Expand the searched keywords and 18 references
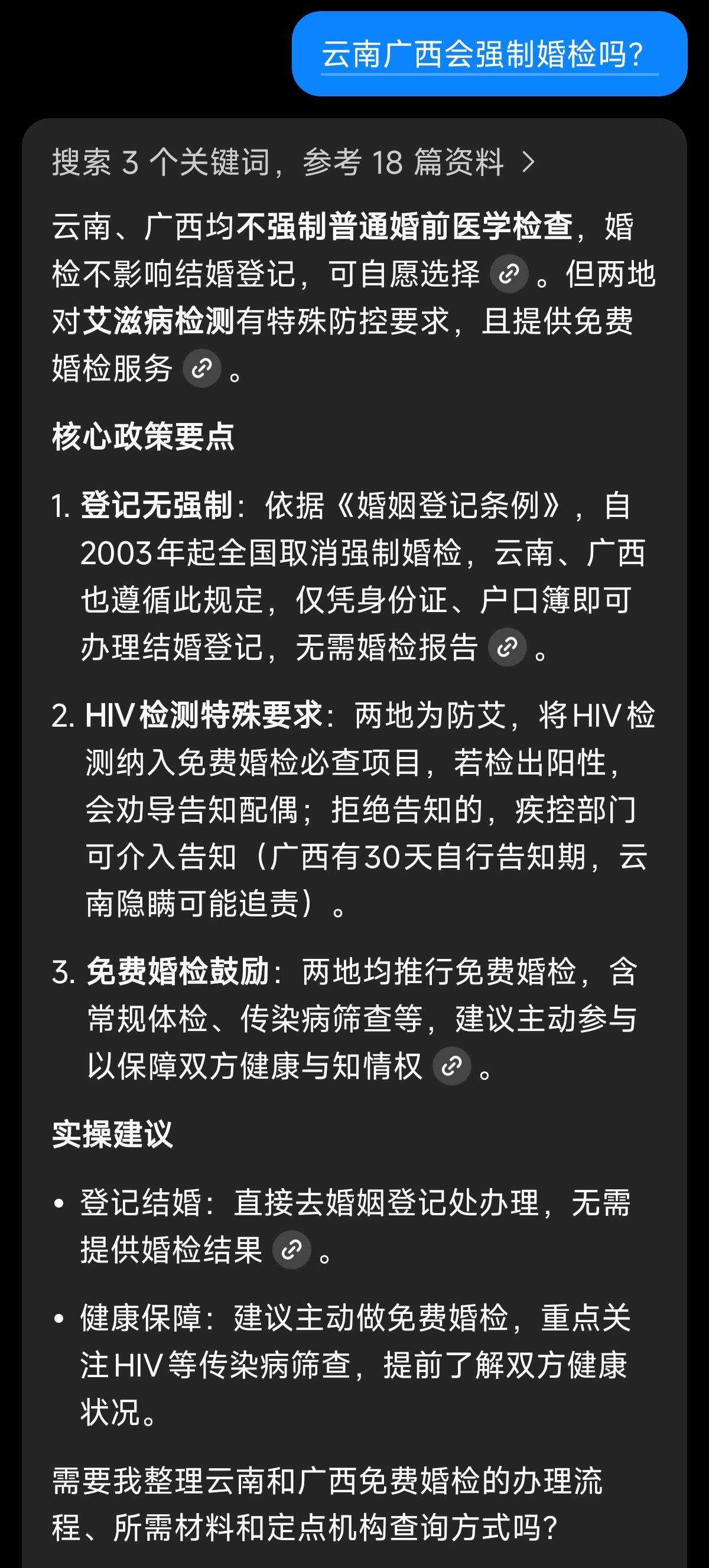Screen dimensions: 709x1568 pos(293,162)
